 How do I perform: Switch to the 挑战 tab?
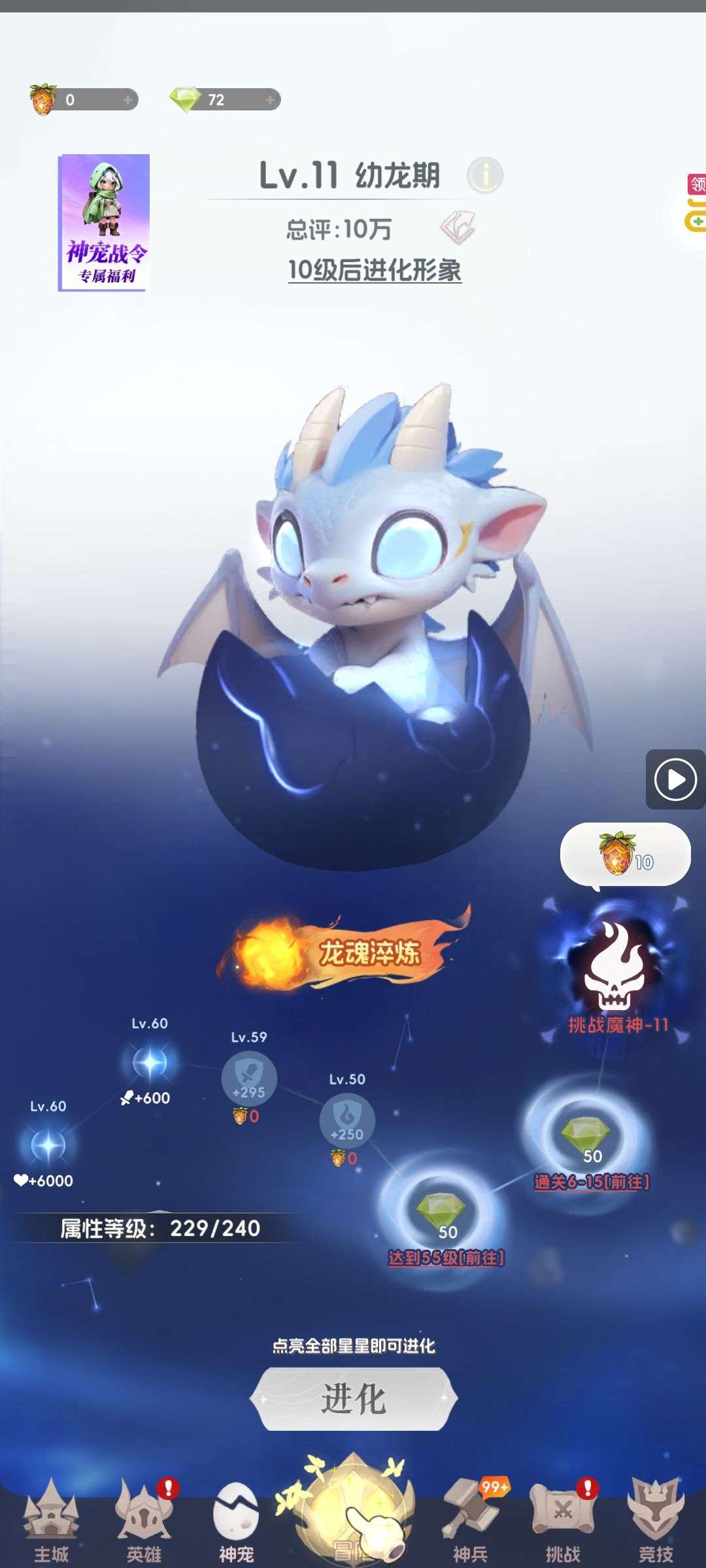pos(563,1522)
